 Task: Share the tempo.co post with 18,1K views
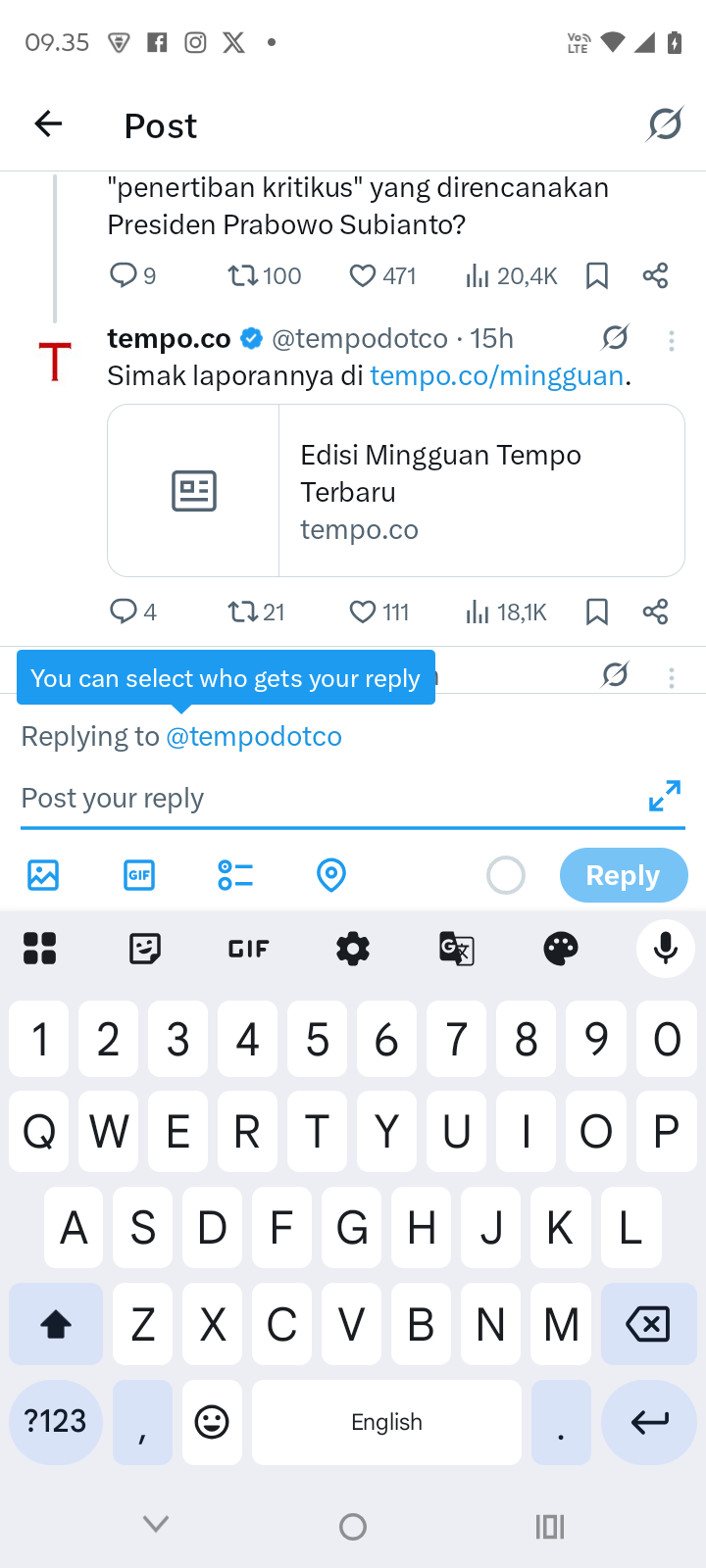tap(655, 612)
